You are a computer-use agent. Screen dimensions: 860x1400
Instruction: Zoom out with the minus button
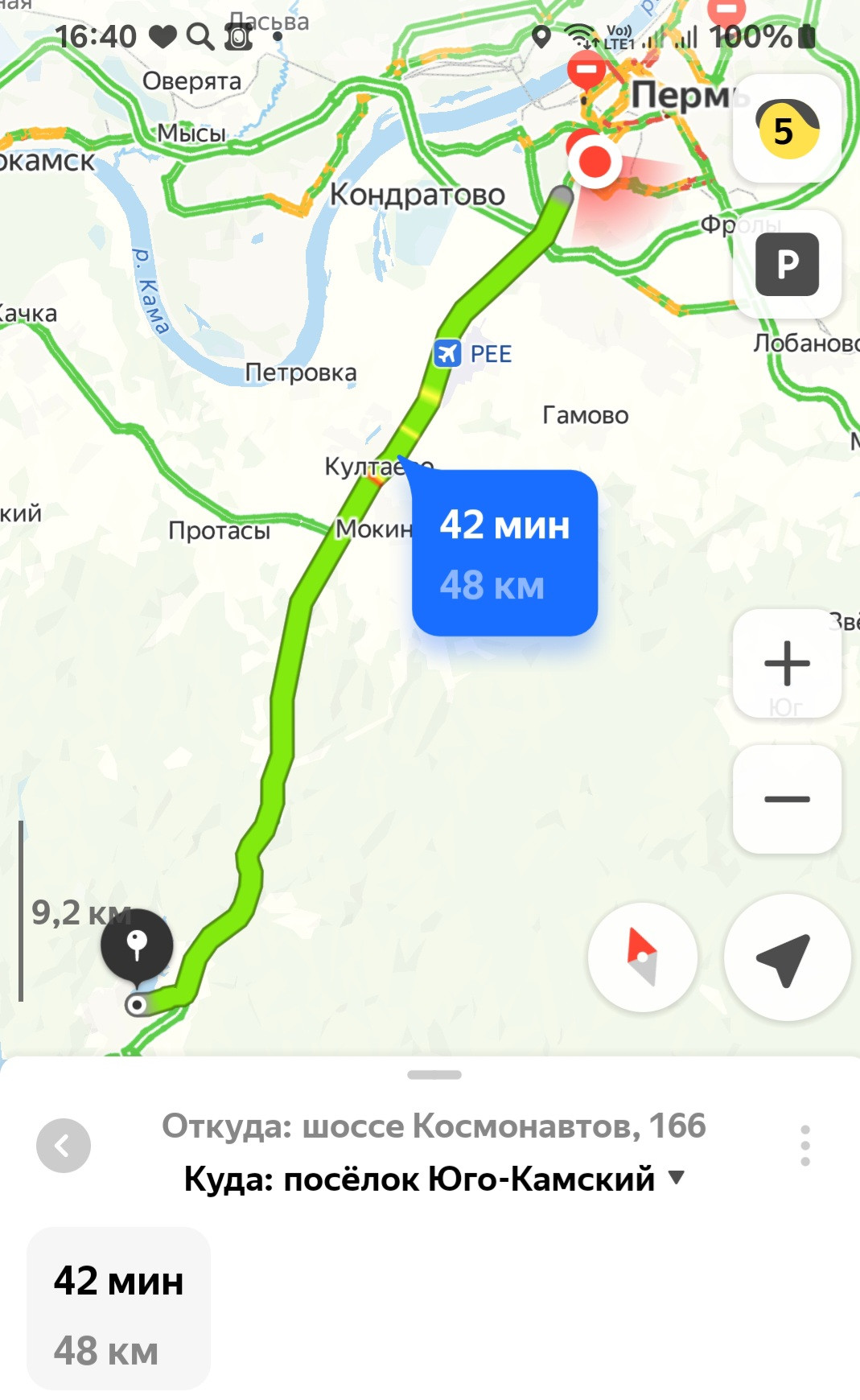tap(787, 799)
